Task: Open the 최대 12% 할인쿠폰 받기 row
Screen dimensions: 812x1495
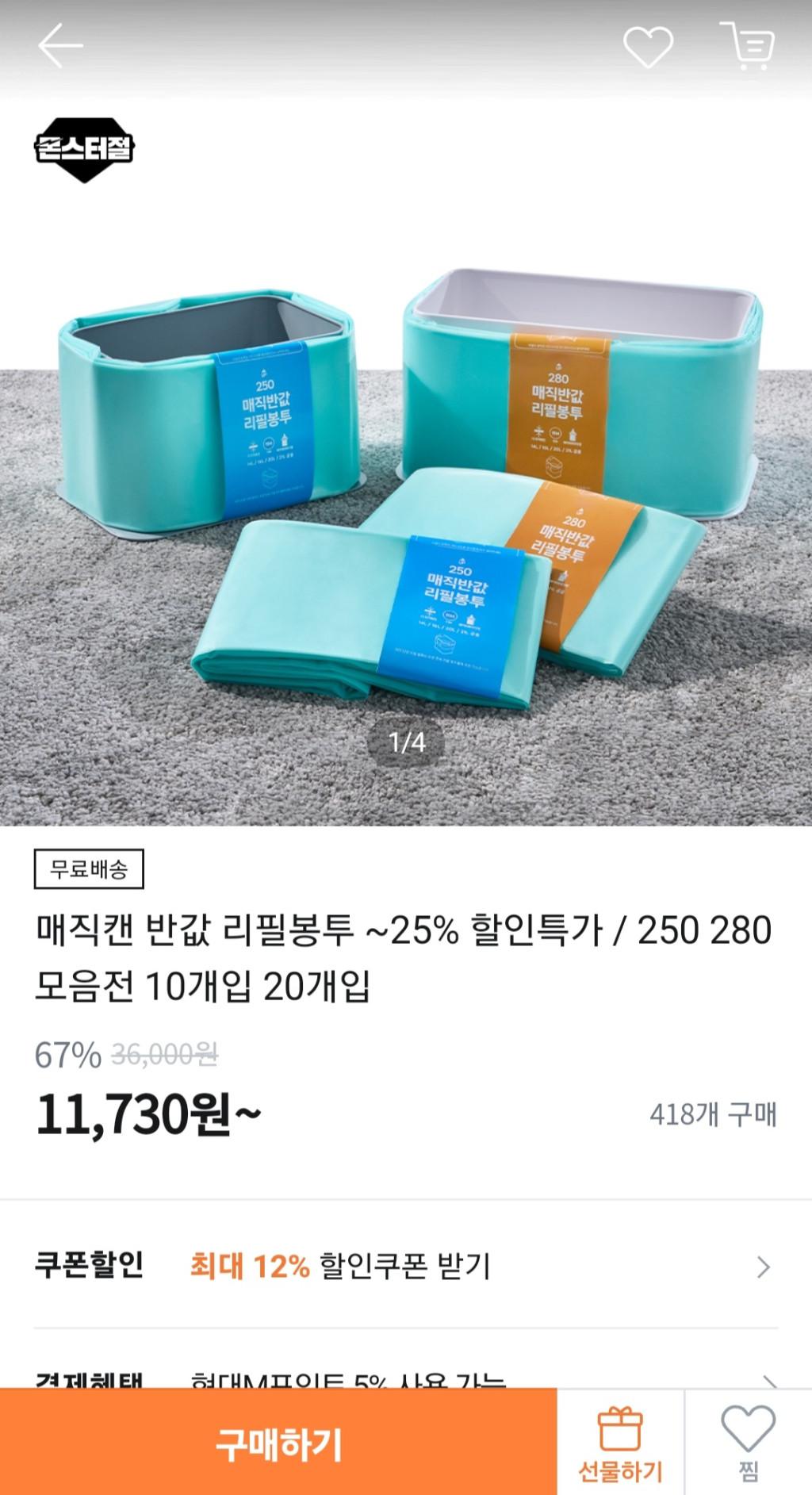Action: [406, 1267]
